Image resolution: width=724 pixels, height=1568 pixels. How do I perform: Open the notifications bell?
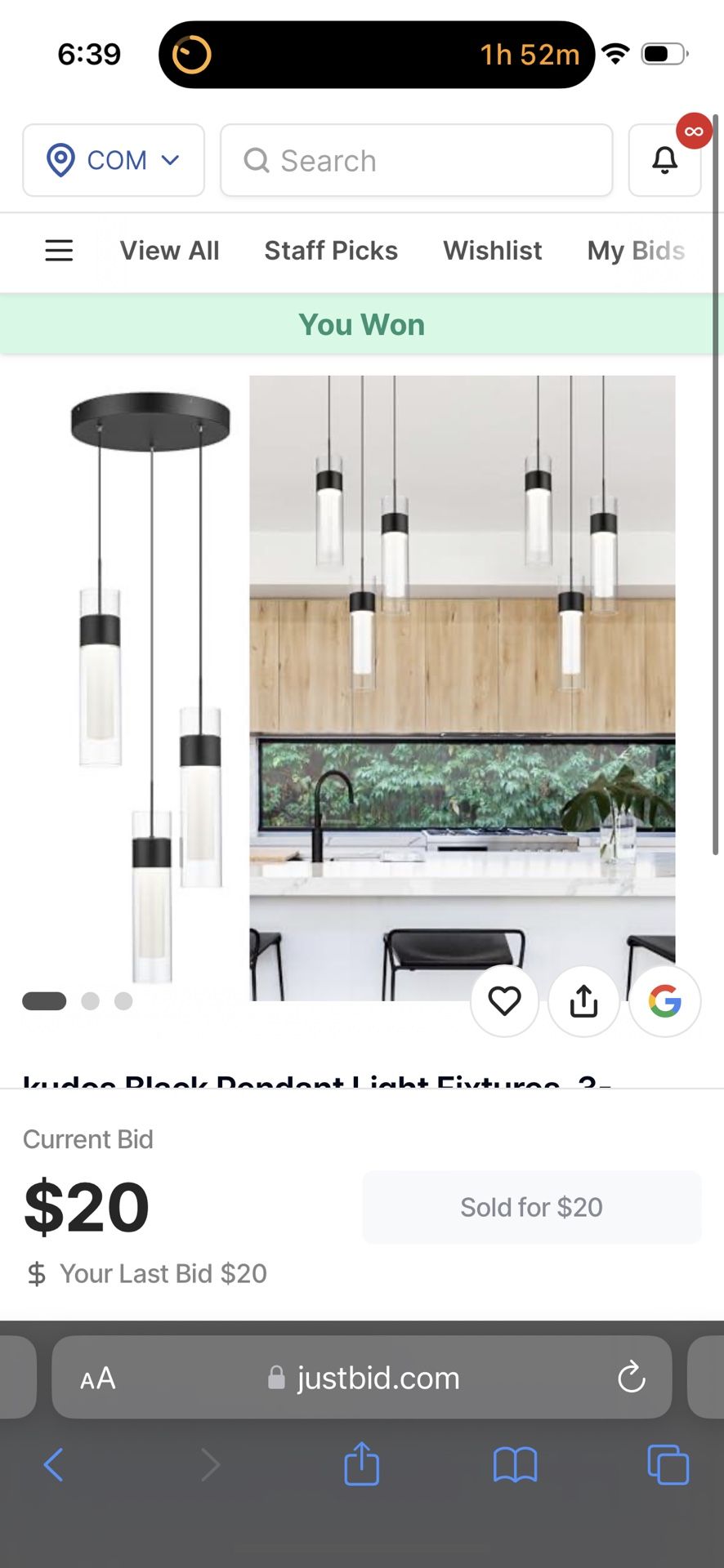pyautogui.click(x=664, y=160)
